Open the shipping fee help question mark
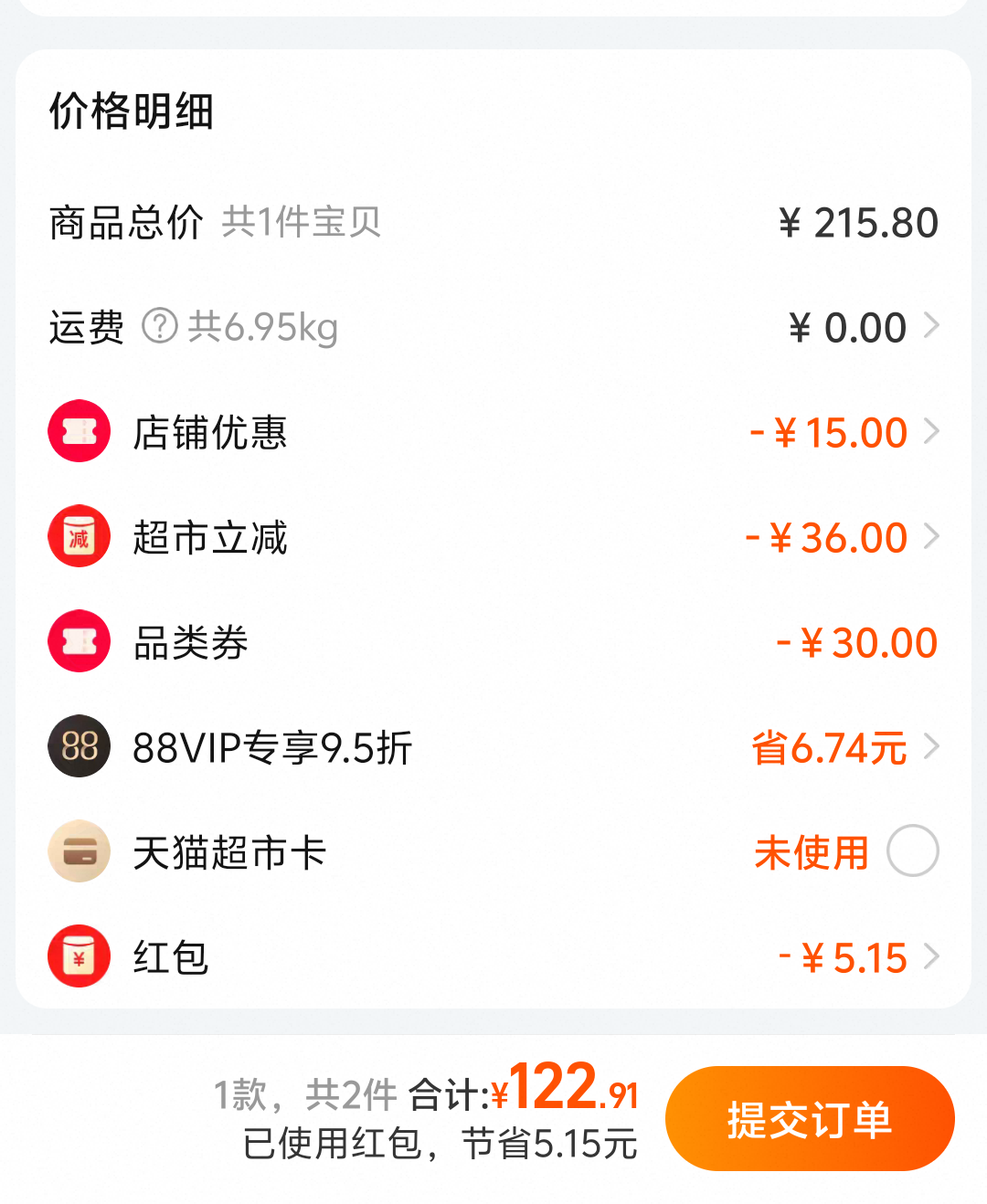 tap(159, 326)
